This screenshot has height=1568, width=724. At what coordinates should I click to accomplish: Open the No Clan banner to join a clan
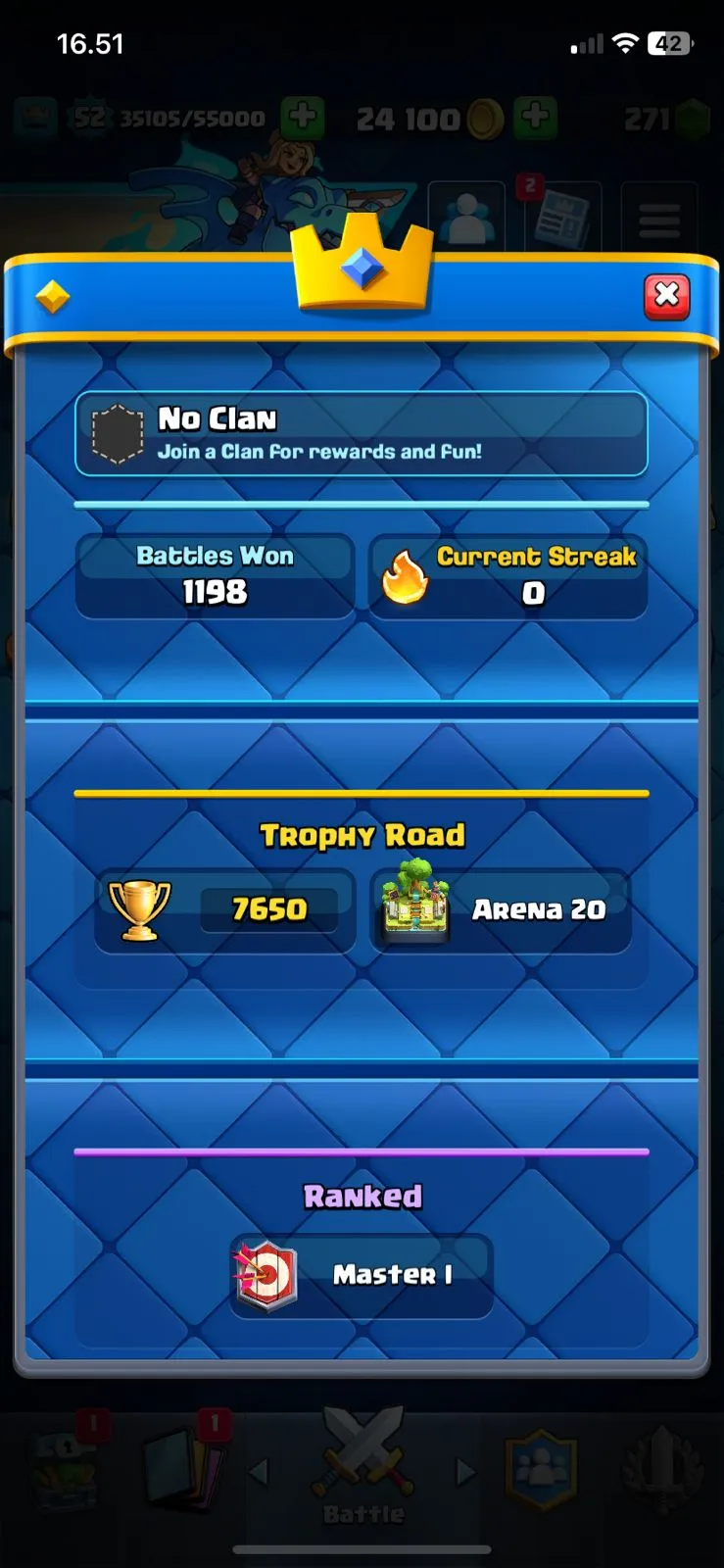coord(361,433)
